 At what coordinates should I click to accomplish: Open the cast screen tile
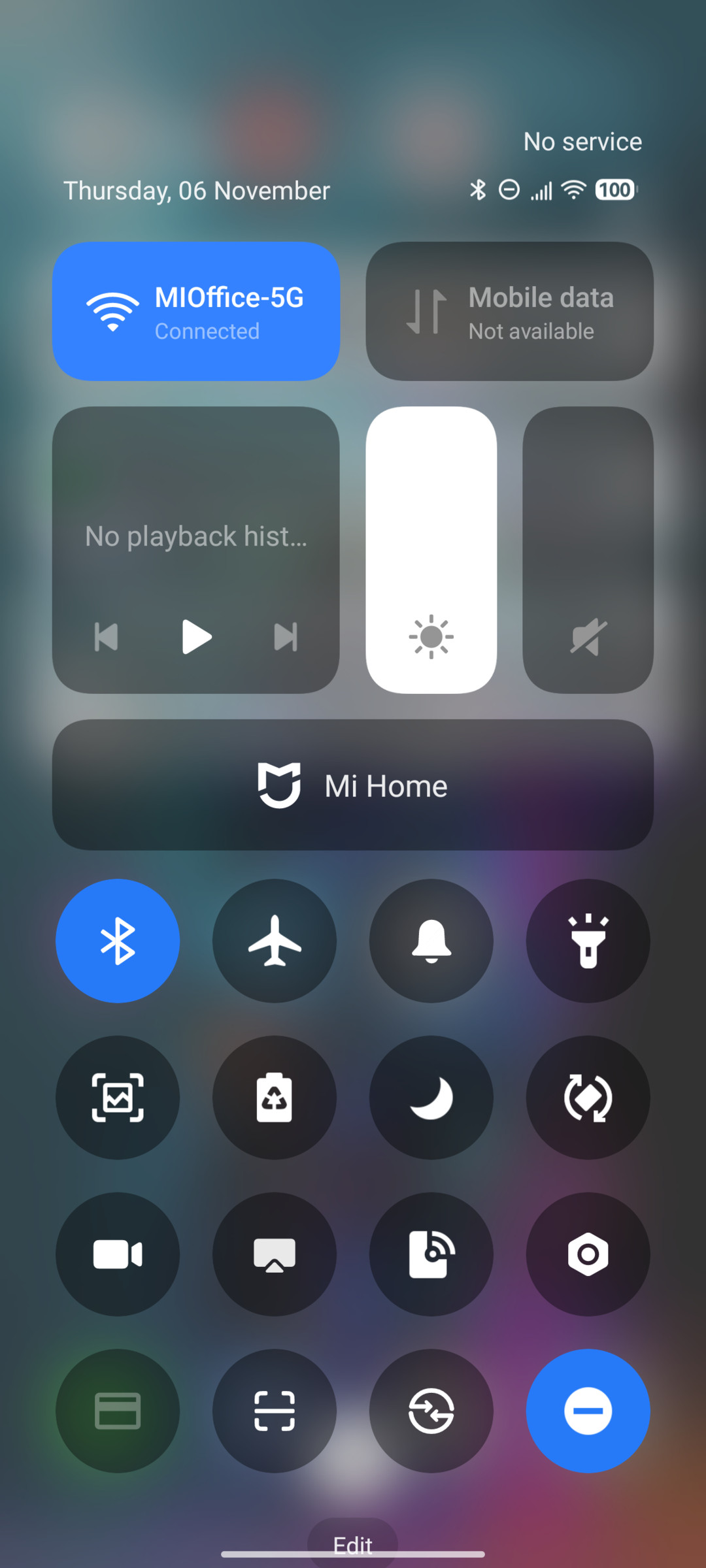[x=275, y=1254]
